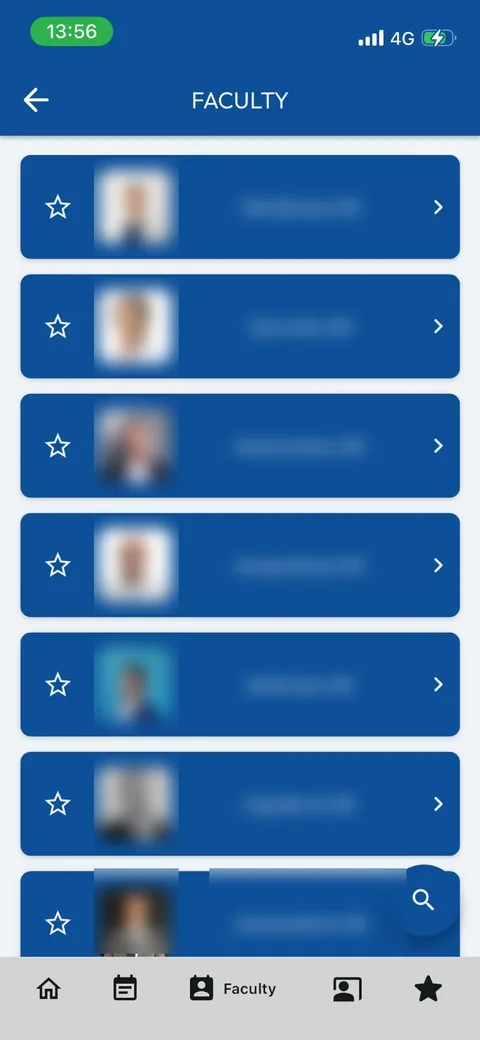Go back using the arrow next to FACULTY
The height and width of the screenshot is (1040, 480).
click(x=36, y=100)
